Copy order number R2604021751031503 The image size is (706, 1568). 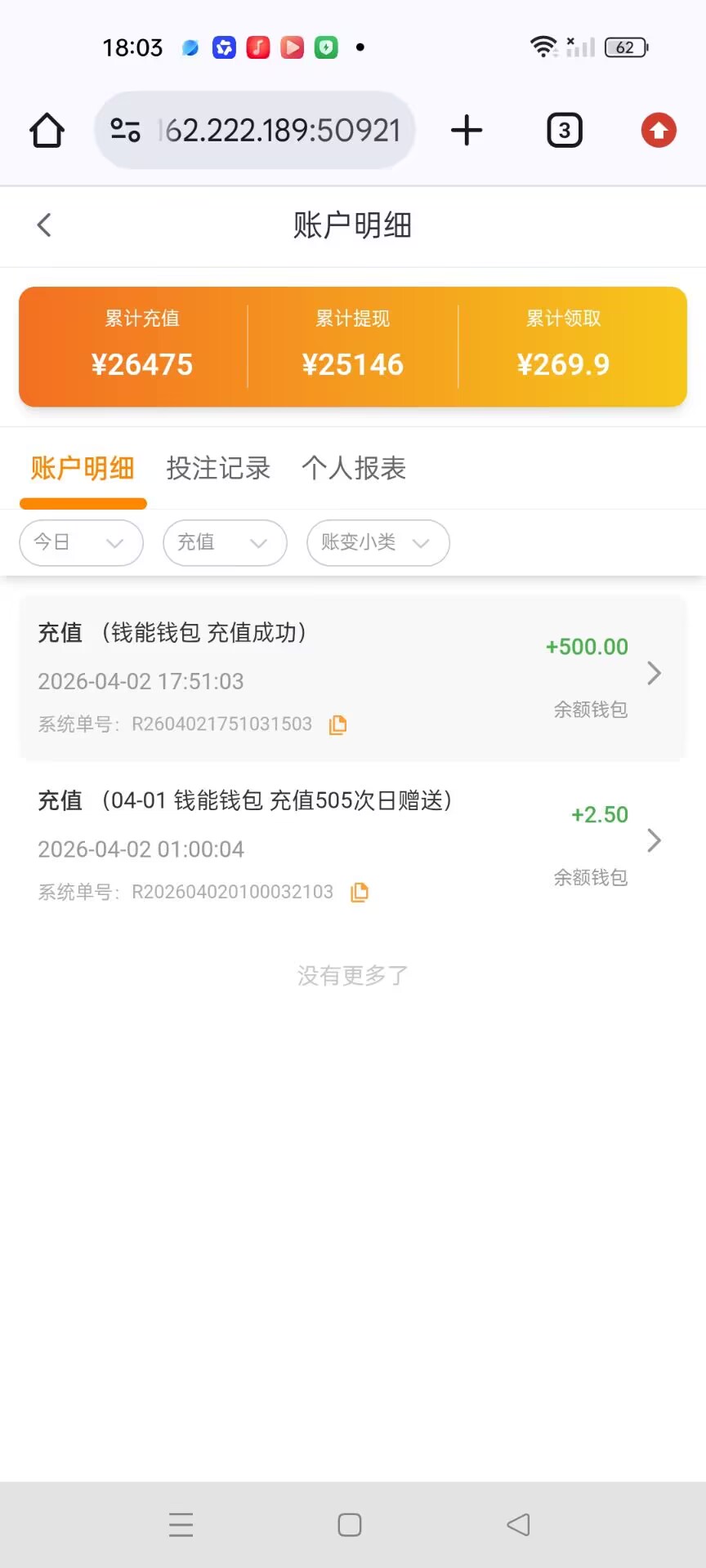pyautogui.click(x=337, y=725)
